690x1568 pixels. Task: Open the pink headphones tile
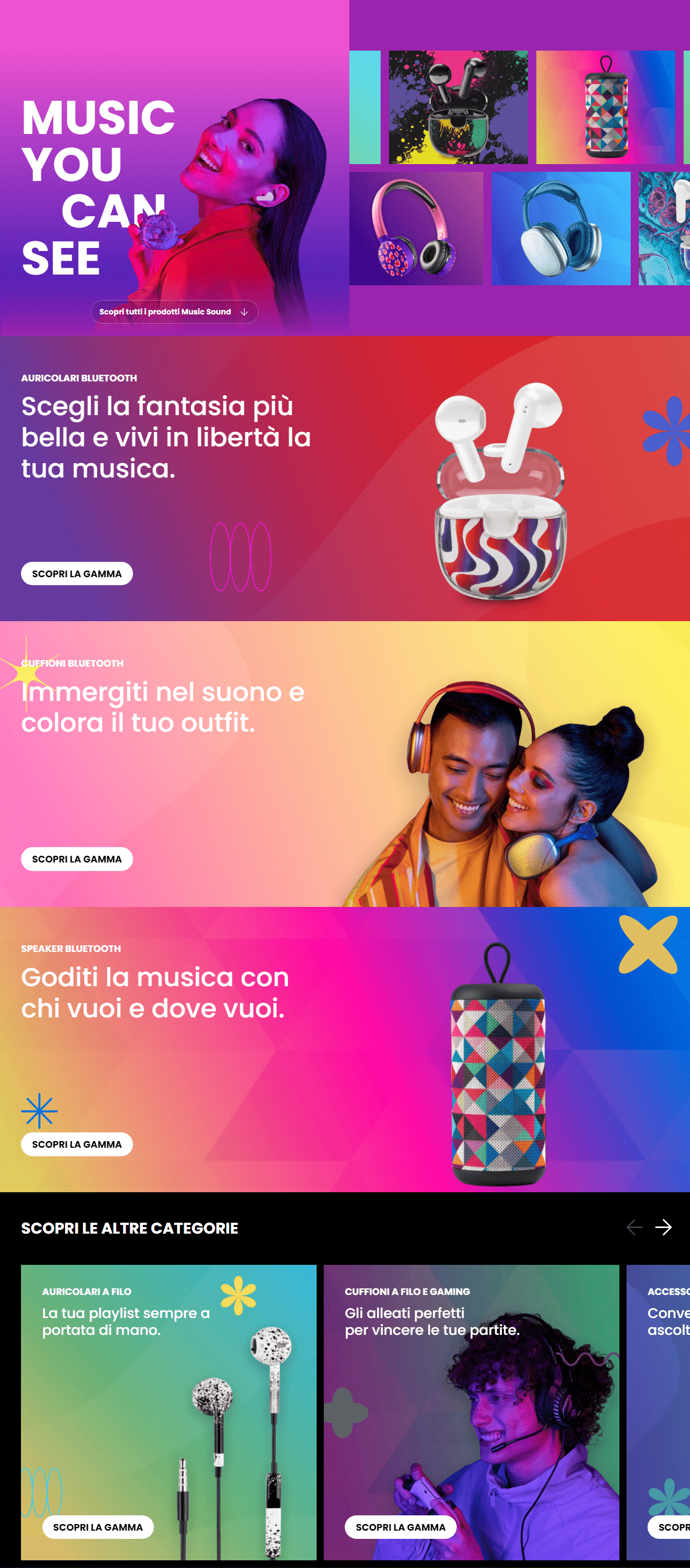coord(416,228)
